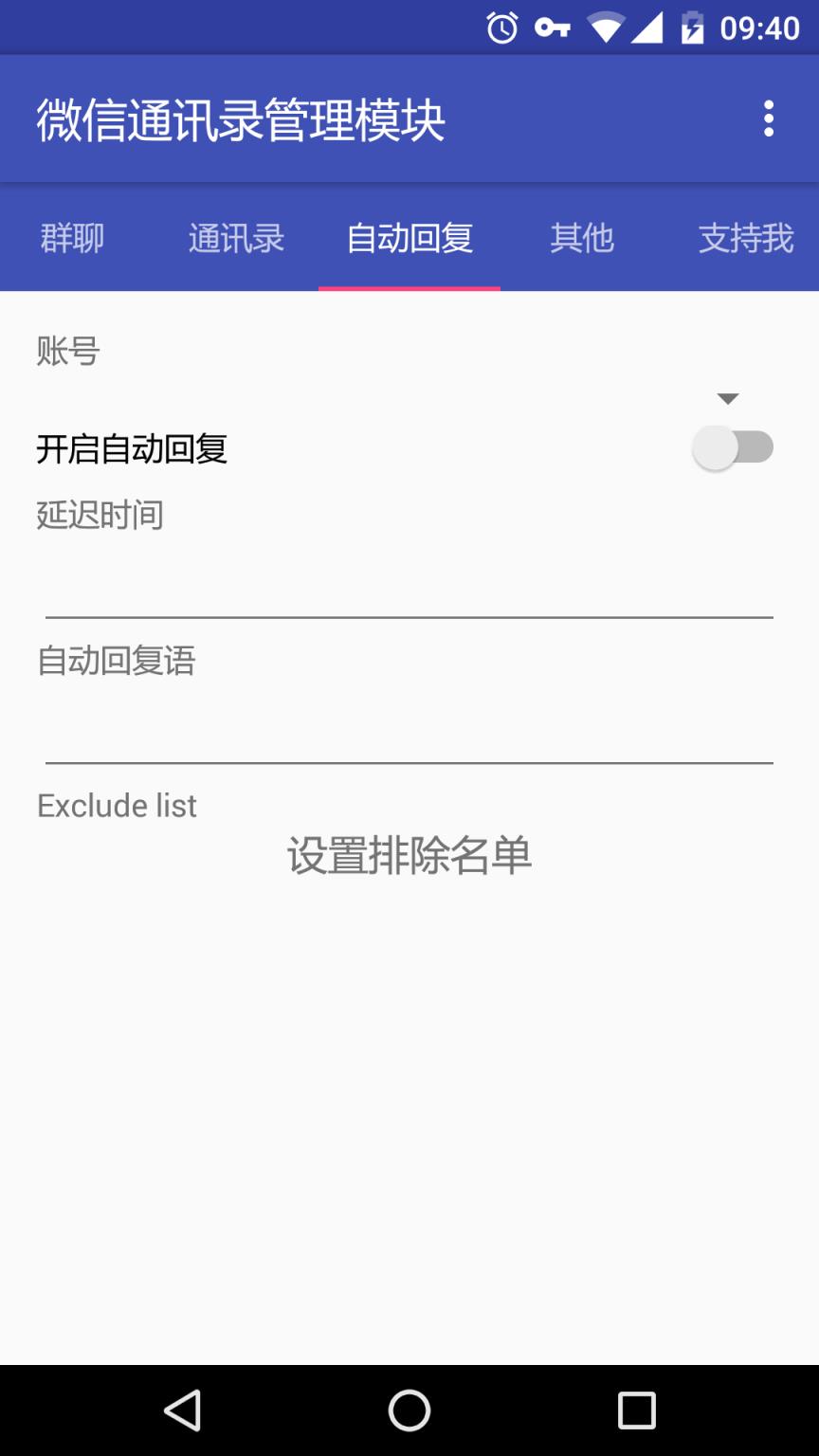Open the 其他 tab
This screenshot has width=819, height=1456.
coord(582,238)
